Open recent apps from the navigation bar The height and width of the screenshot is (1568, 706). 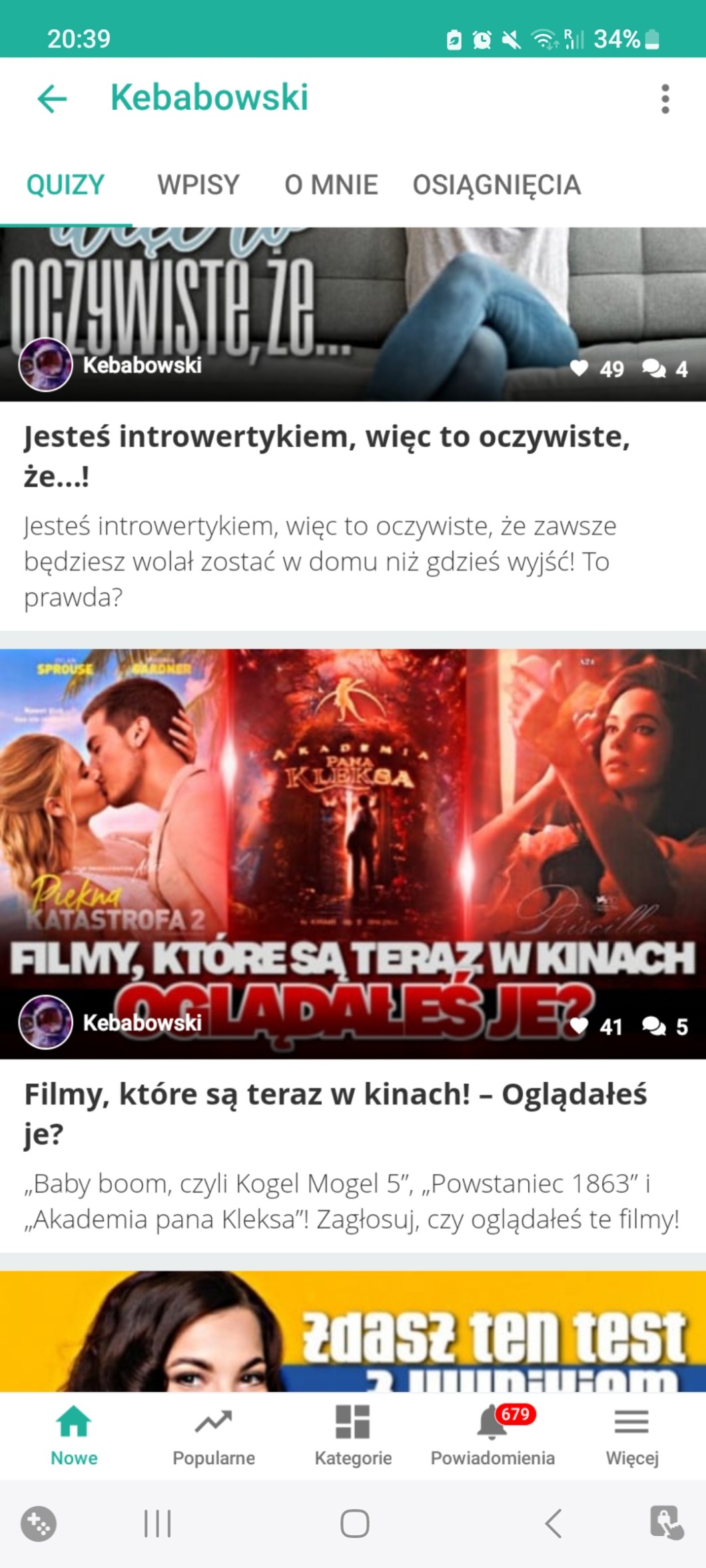pos(157,1523)
